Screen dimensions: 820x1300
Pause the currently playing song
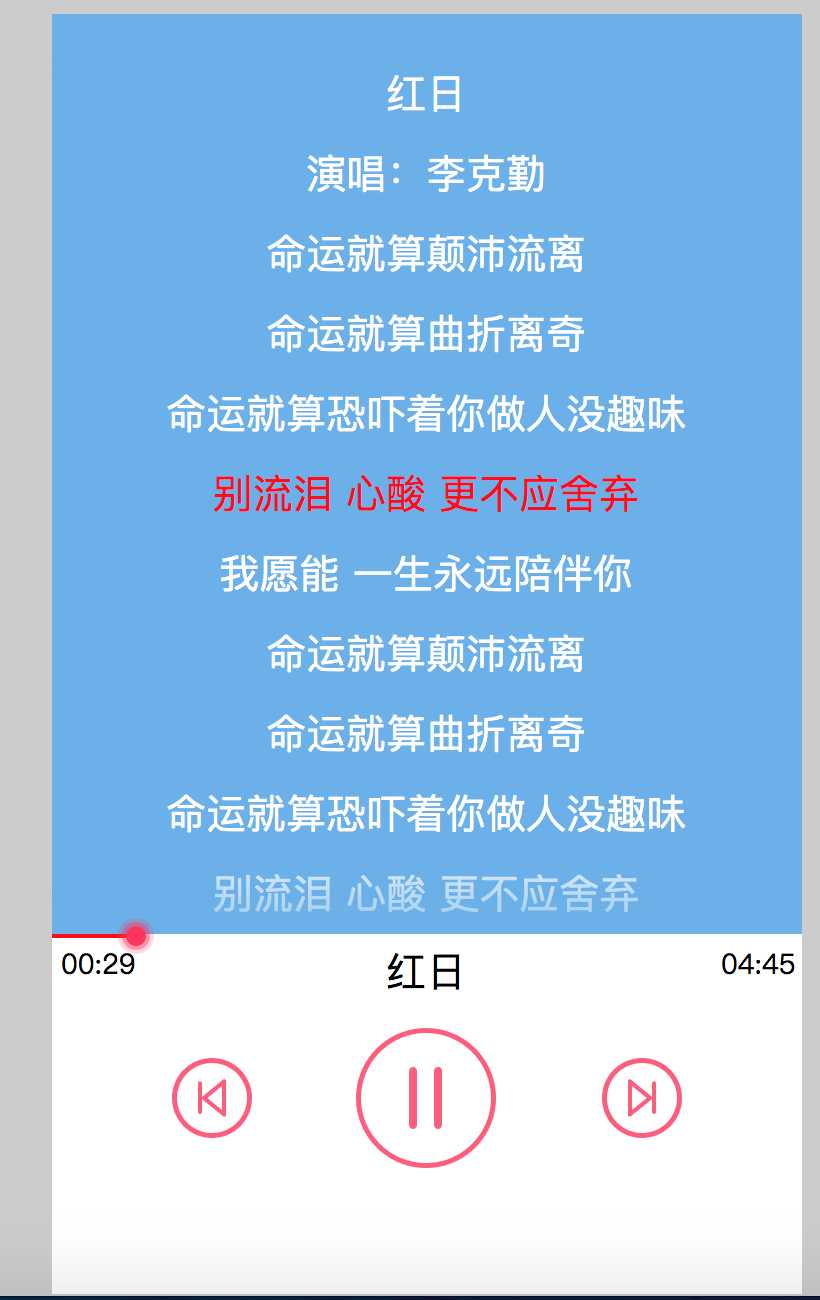(427, 1096)
